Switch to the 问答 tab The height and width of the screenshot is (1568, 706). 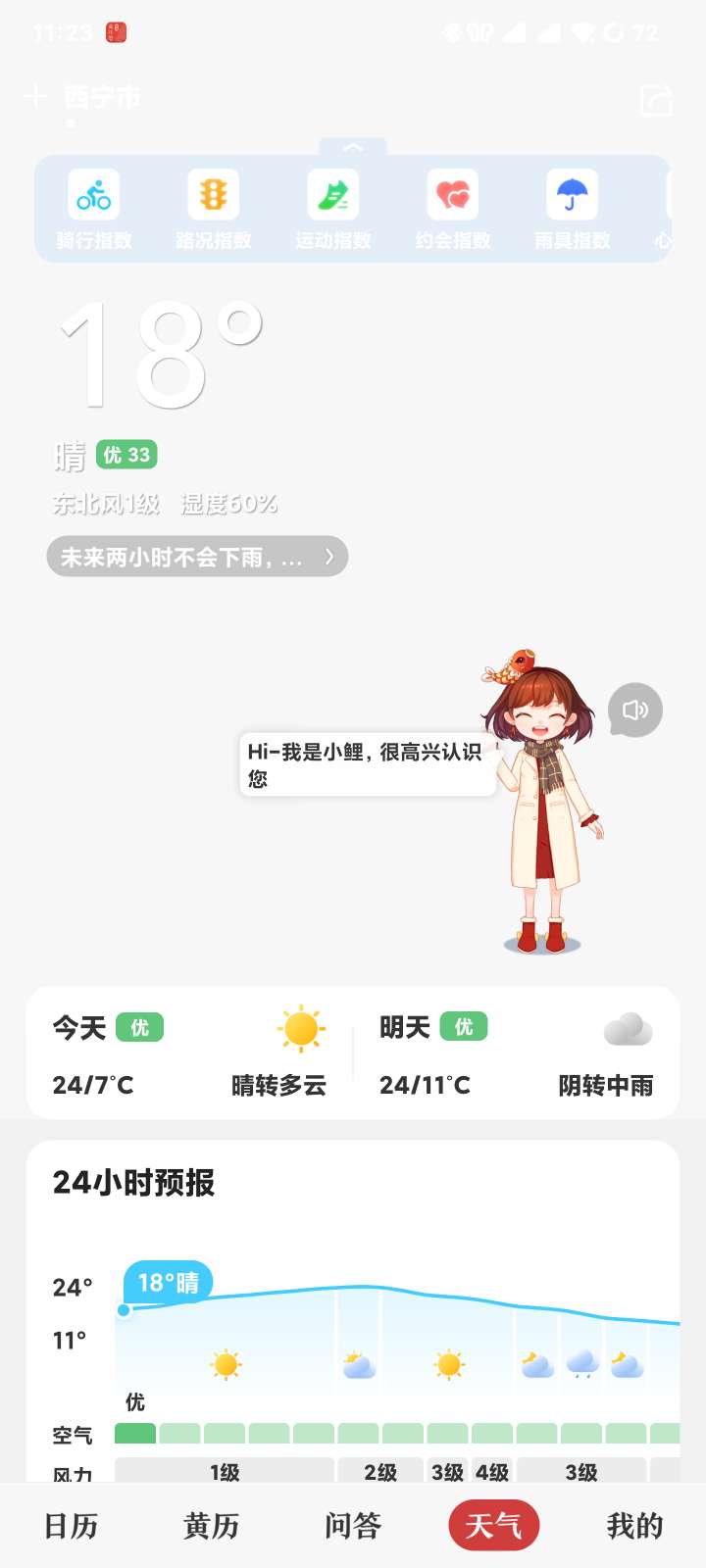coord(353,1526)
